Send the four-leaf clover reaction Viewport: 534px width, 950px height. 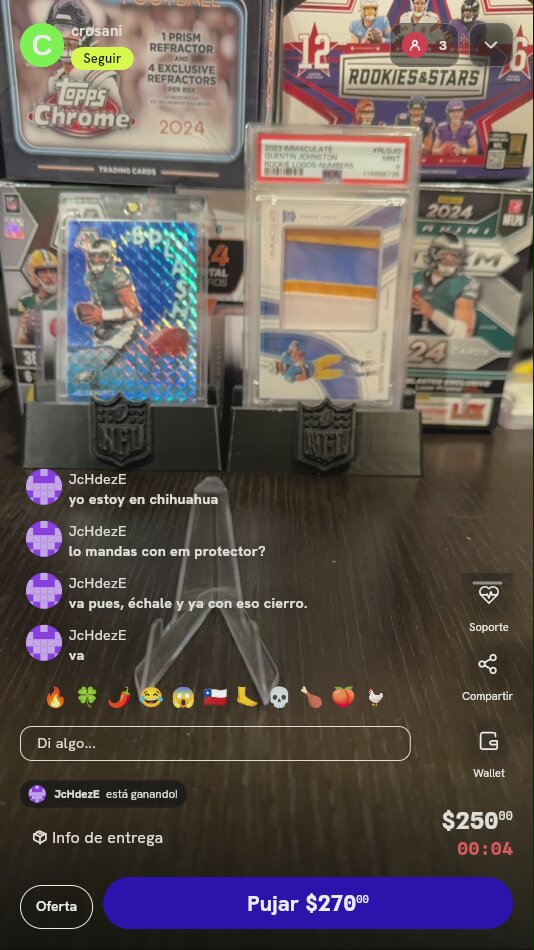click(x=87, y=697)
